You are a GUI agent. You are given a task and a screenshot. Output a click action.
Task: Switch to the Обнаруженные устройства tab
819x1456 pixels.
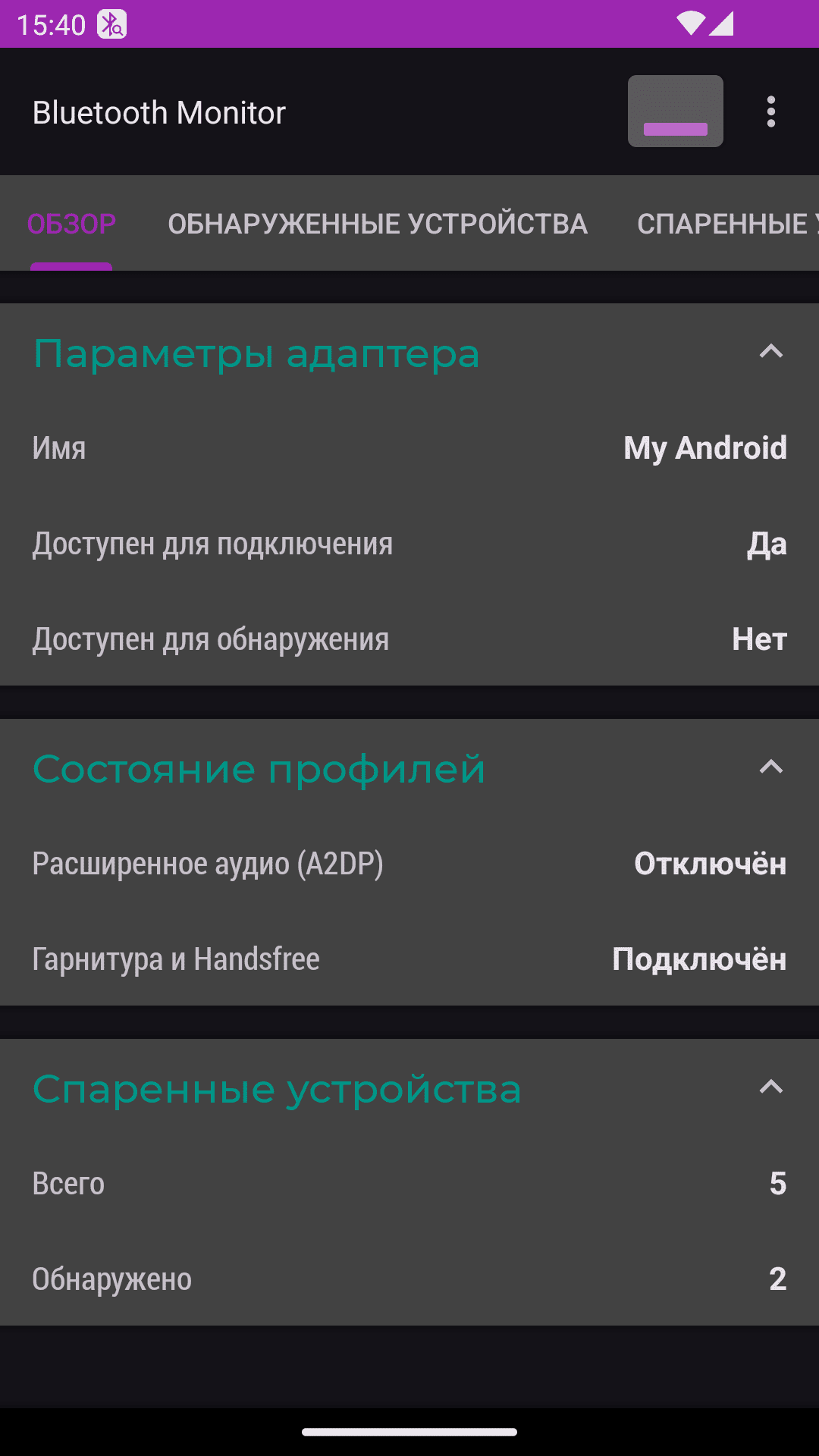[378, 224]
